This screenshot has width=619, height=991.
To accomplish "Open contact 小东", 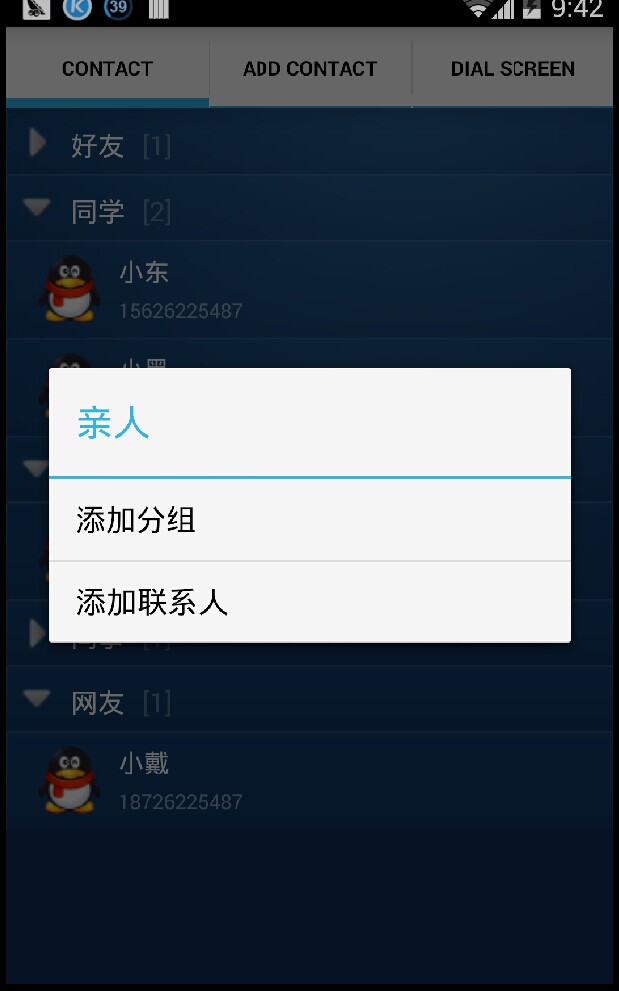I will pyautogui.click(x=180, y=289).
